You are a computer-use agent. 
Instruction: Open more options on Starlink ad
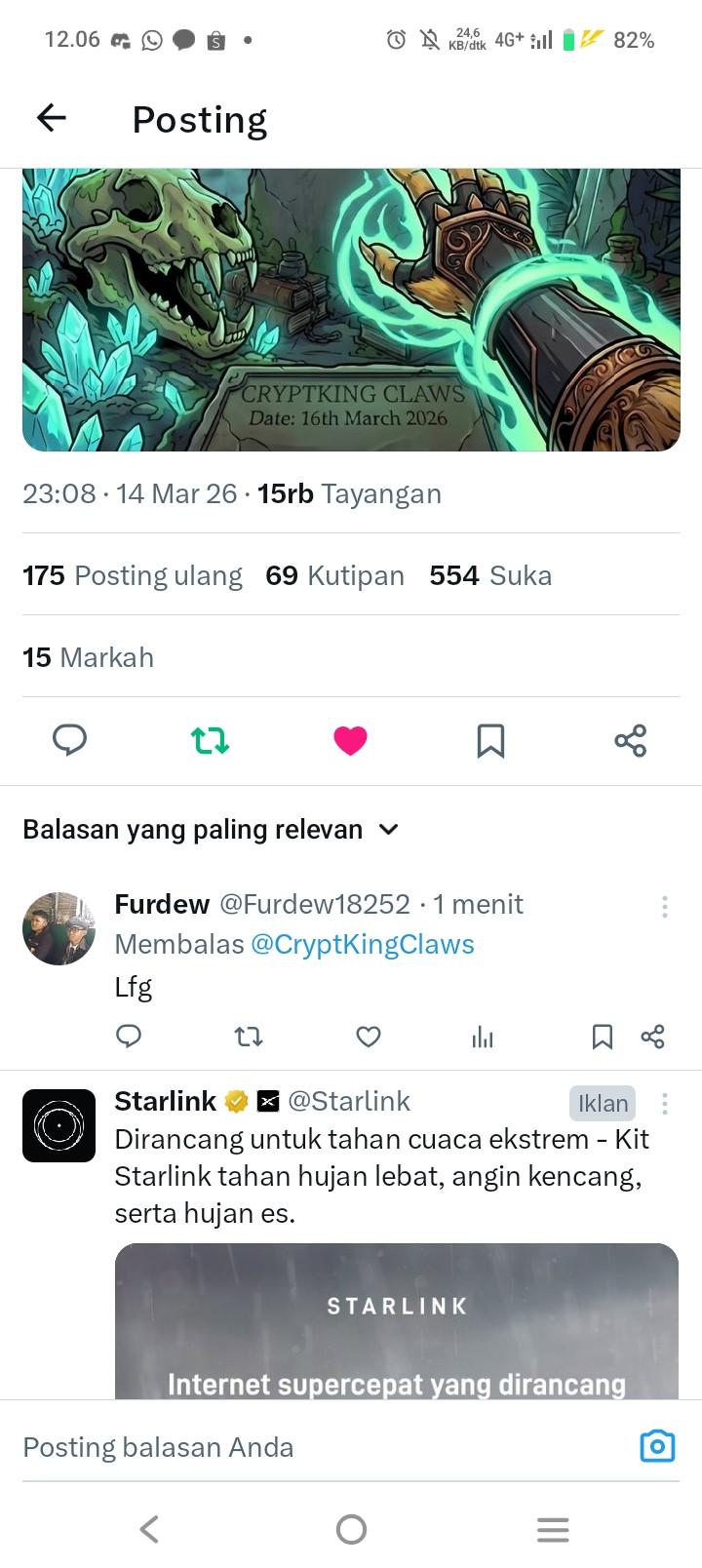pyautogui.click(x=665, y=1104)
